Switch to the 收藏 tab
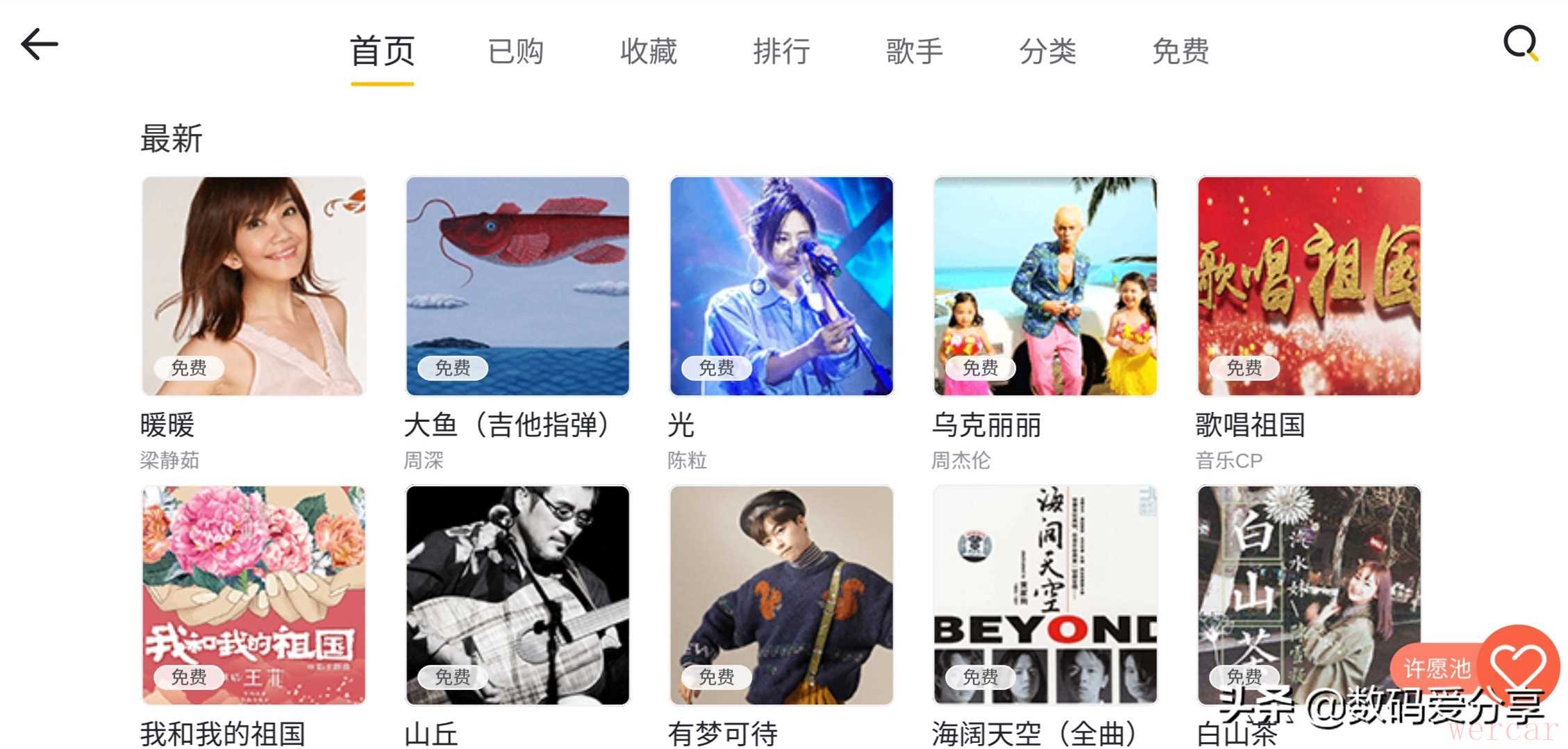 [x=648, y=51]
